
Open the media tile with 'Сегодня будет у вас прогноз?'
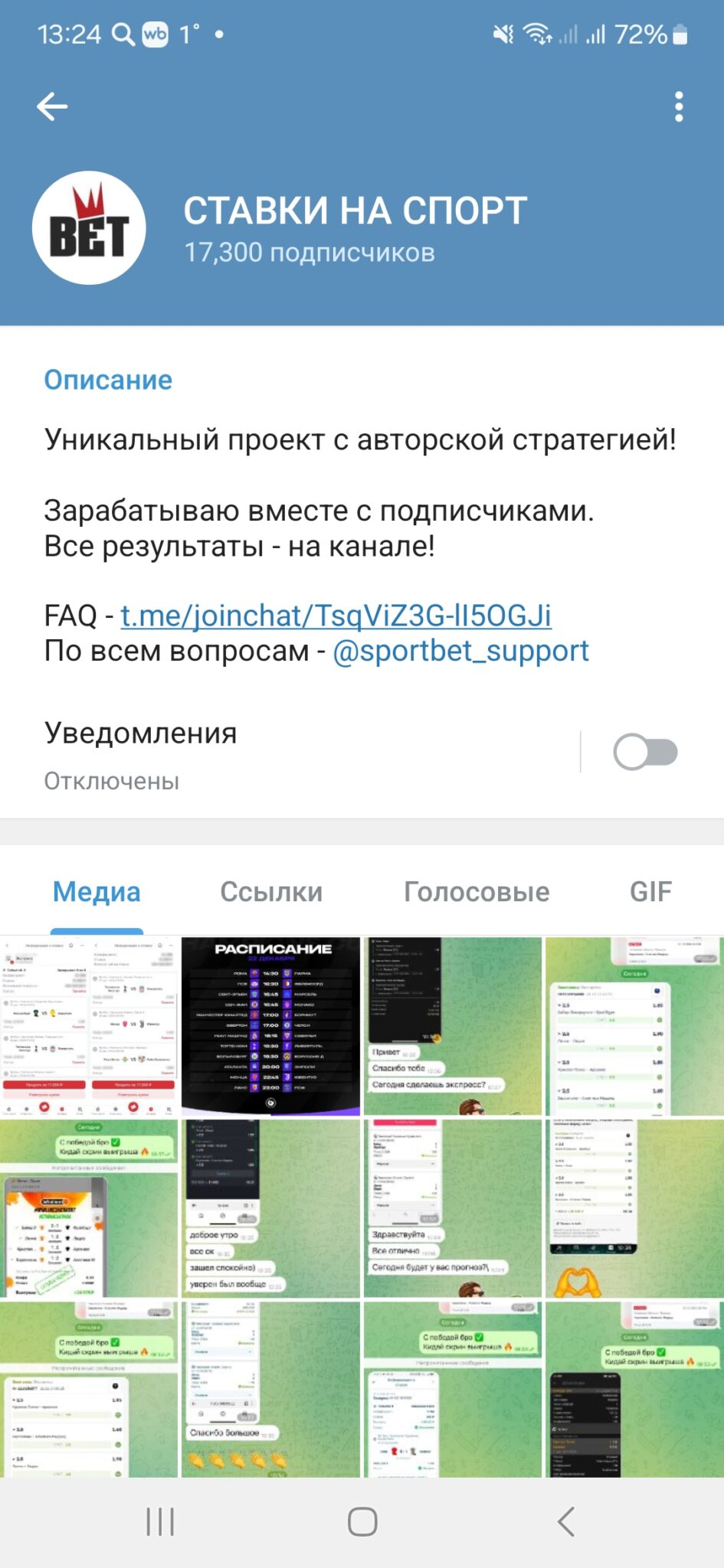pyautogui.click(x=453, y=1208)
